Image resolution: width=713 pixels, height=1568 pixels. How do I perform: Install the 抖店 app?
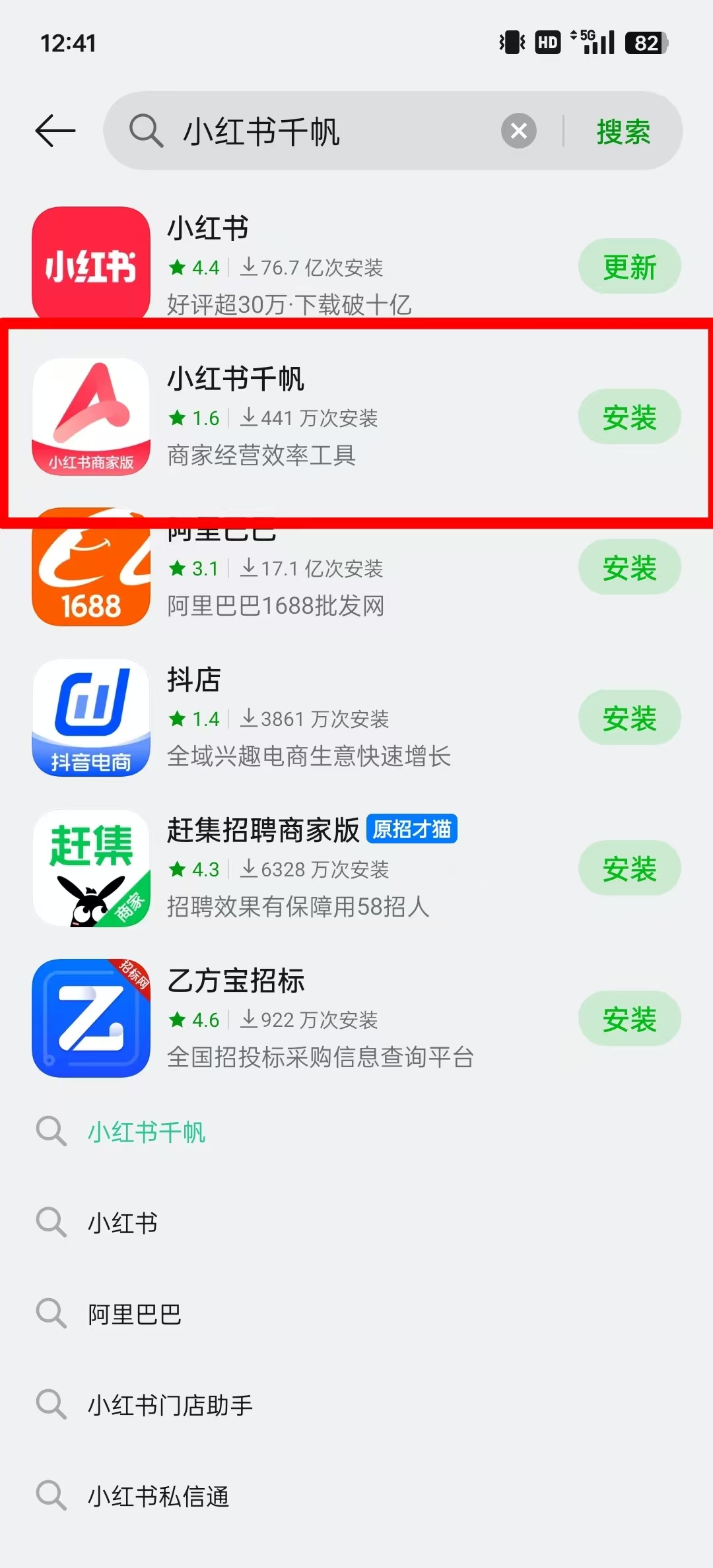(629, 718)
